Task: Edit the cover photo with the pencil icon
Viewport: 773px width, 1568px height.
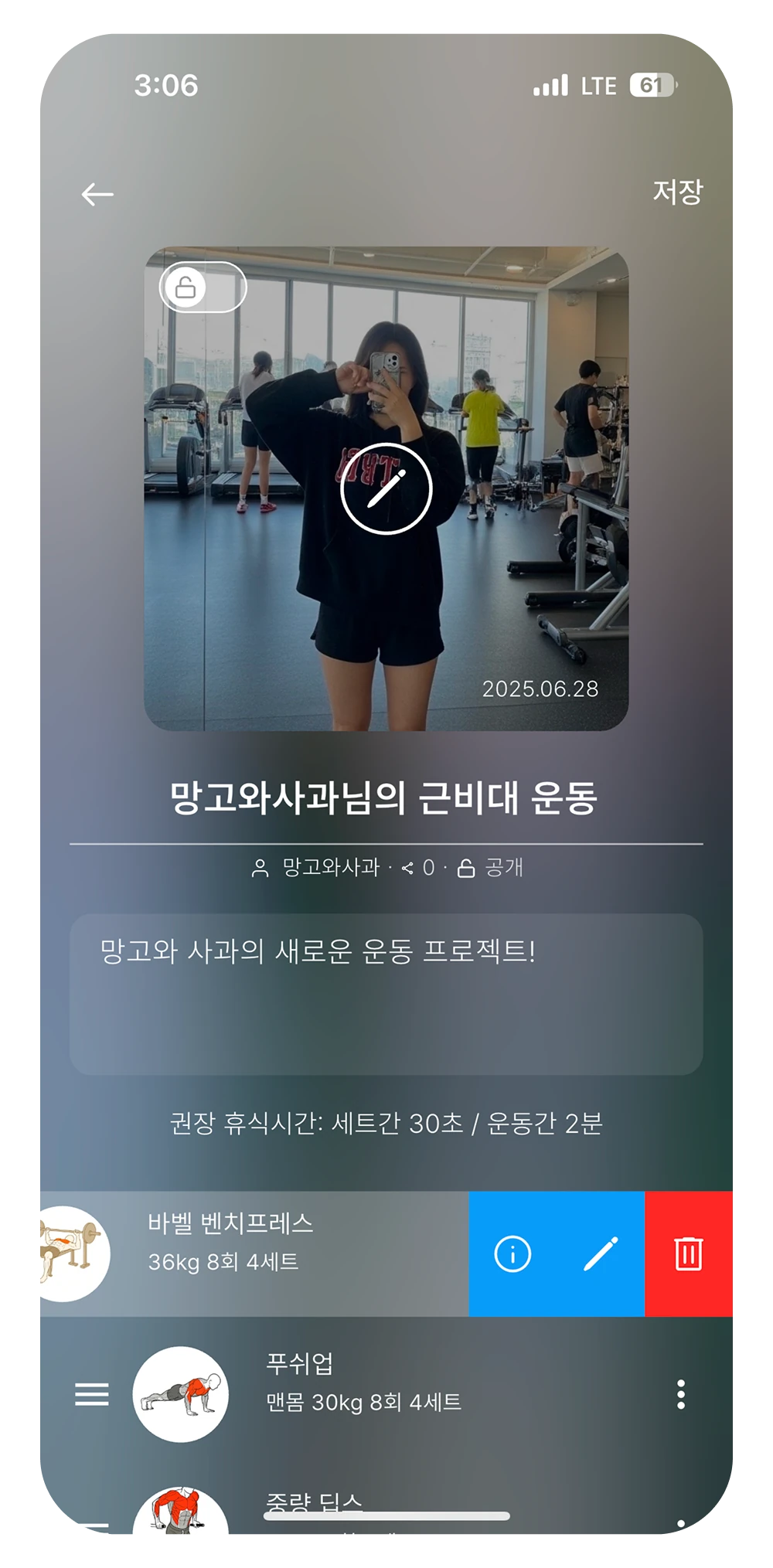Action: coord(386,488)
